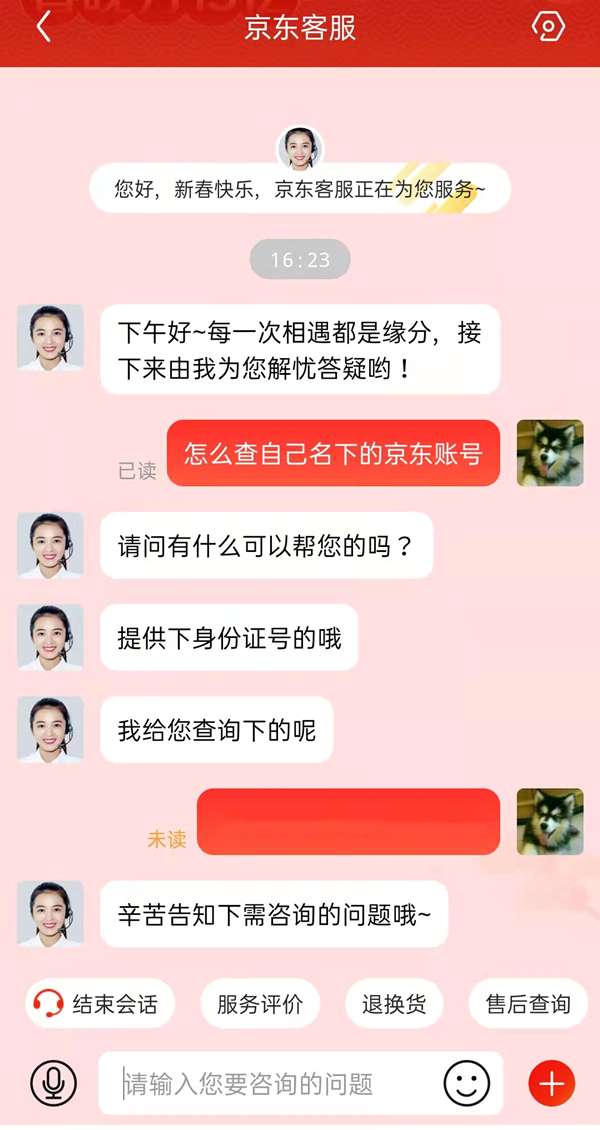
Task: Open 服务评价 to rate the service
Action: click(x=260, y=1004)
